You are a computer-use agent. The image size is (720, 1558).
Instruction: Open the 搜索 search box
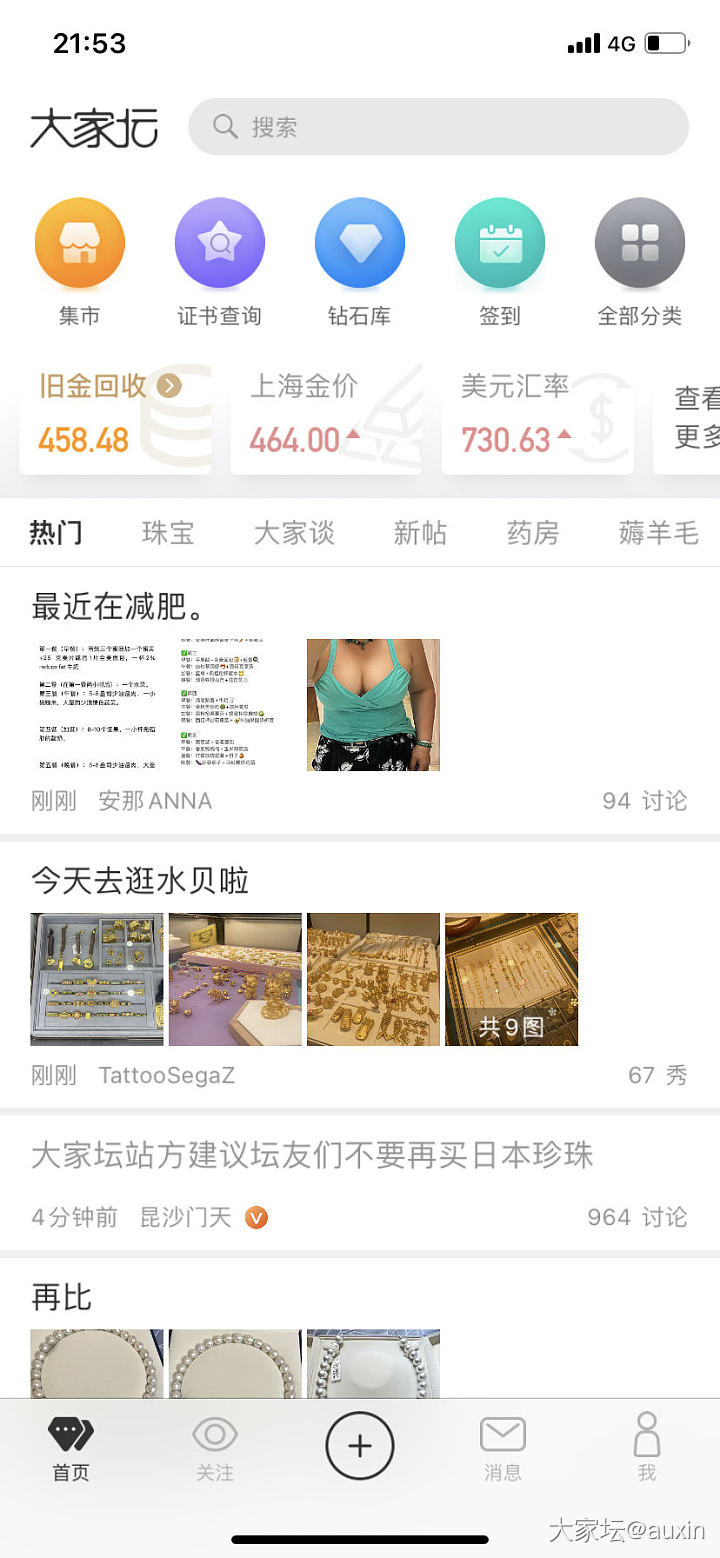[438, 127]
